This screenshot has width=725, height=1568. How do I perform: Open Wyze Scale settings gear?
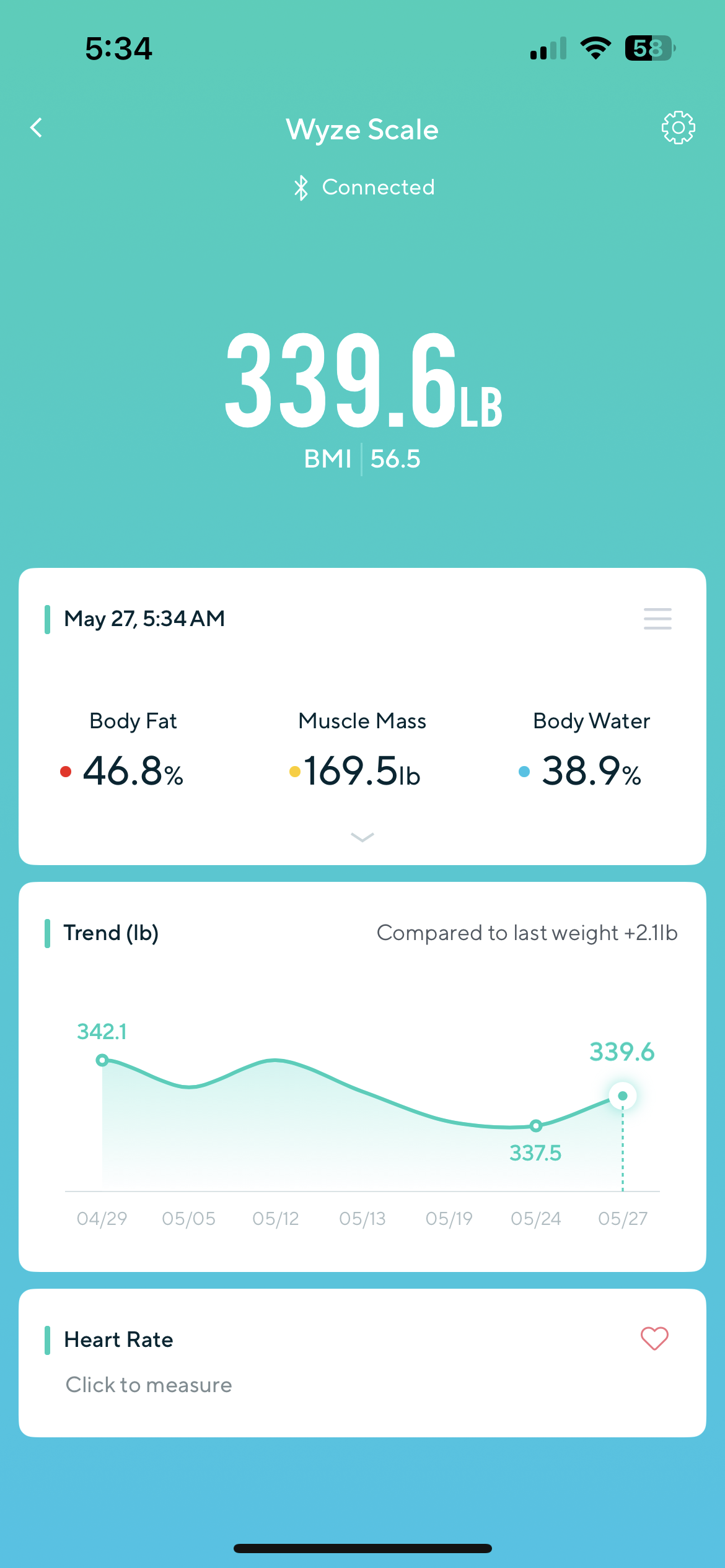click(x=678, y=128)
